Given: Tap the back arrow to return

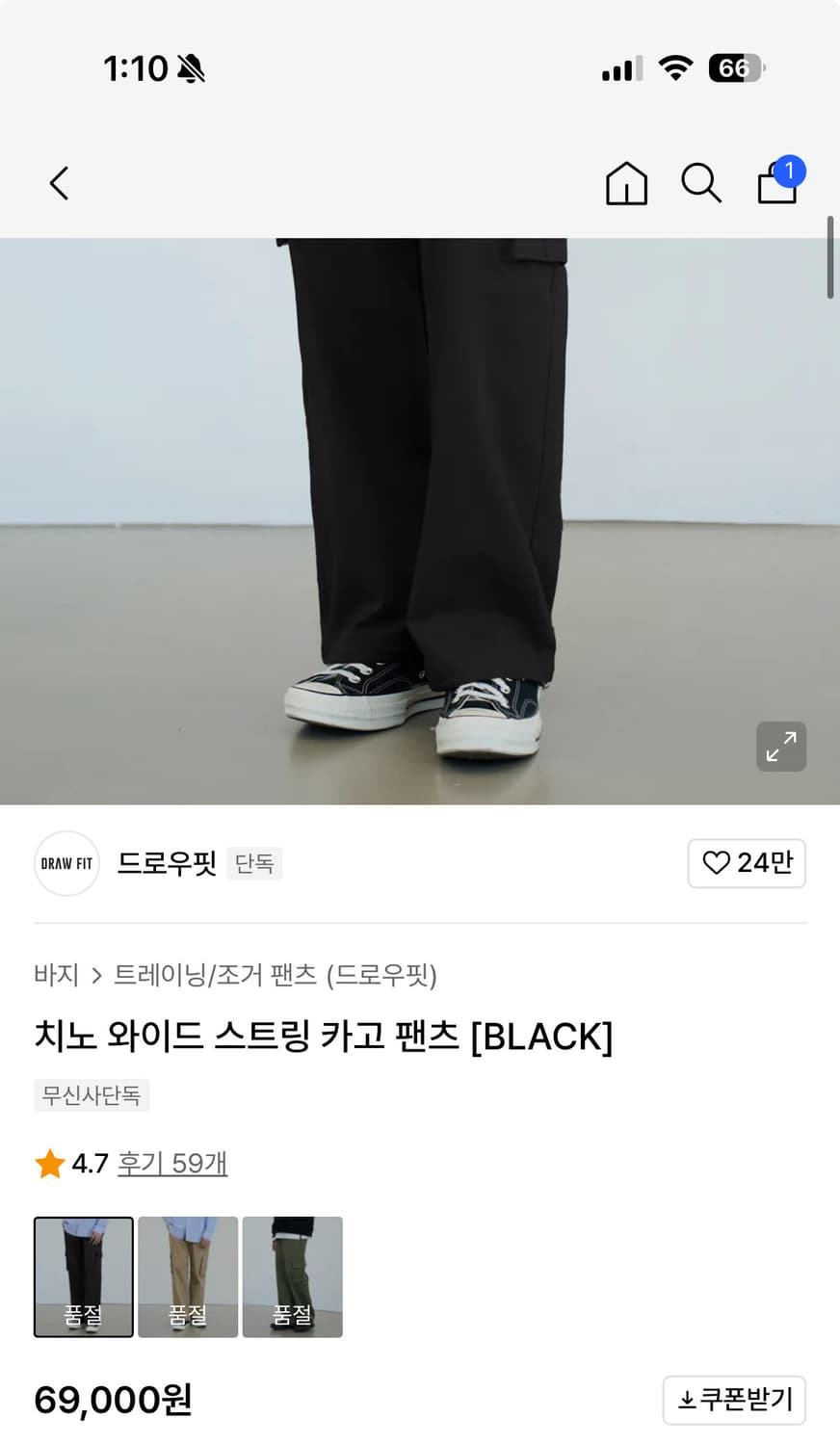Looking at the screenshot, I should 58,183.
